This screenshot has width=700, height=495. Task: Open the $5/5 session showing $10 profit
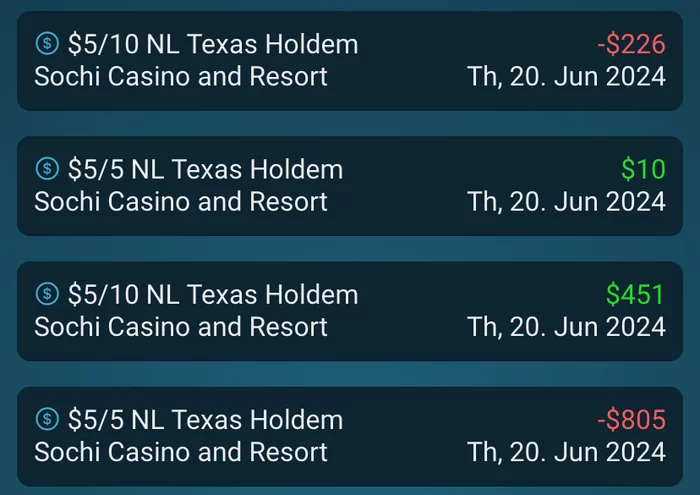[350, 185]
